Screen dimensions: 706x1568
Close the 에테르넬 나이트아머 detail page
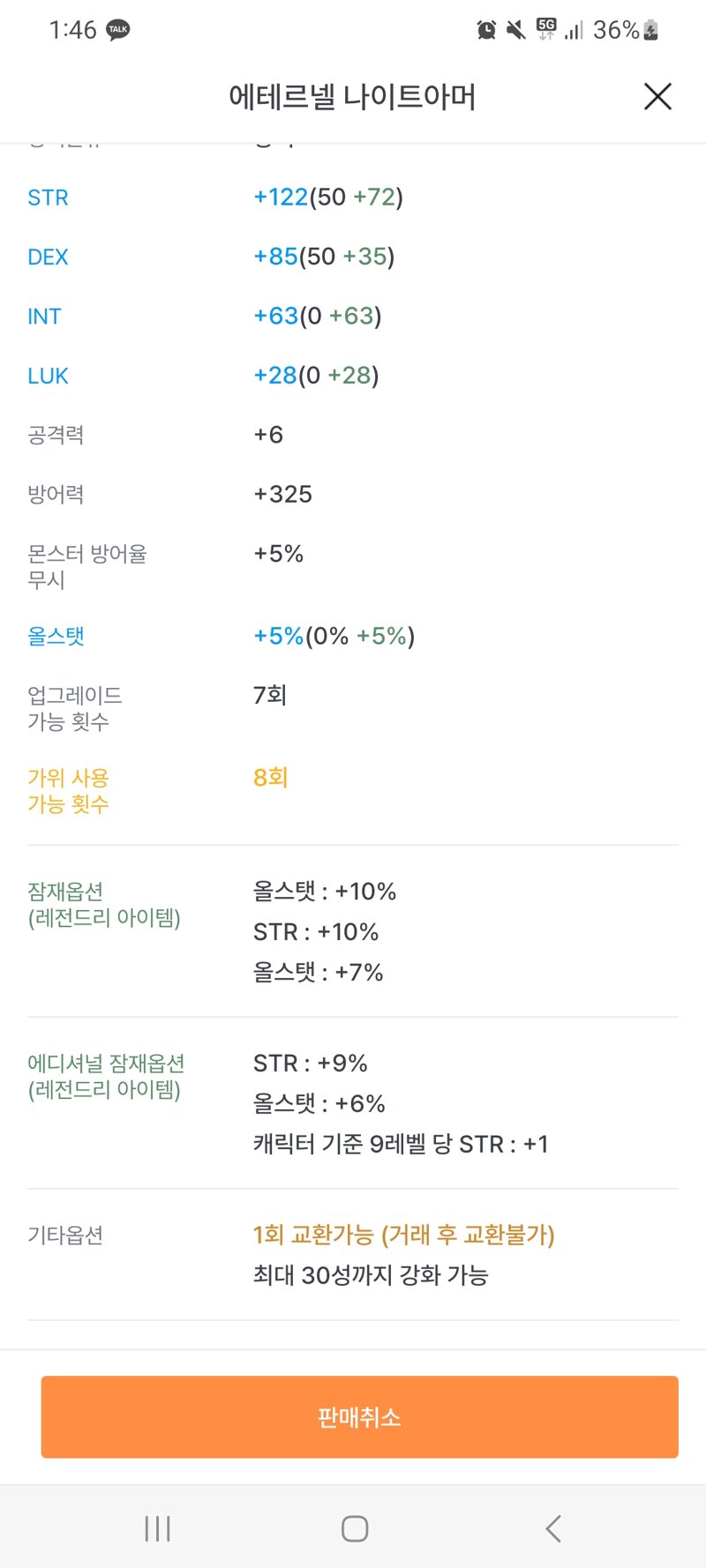click(657, 96)
